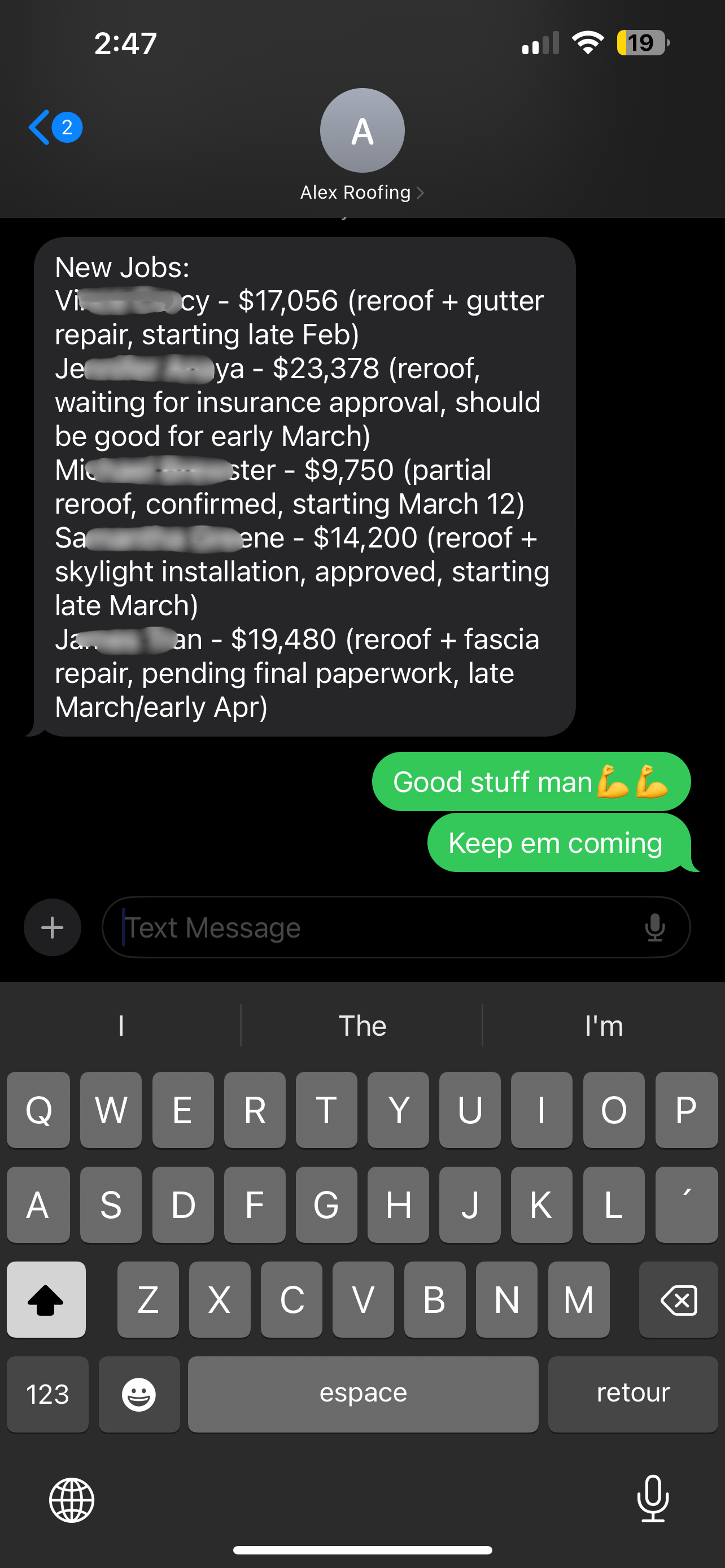725x1568 pixels.
Task: Open the emoji keyboard
Action: point(139,1394)
